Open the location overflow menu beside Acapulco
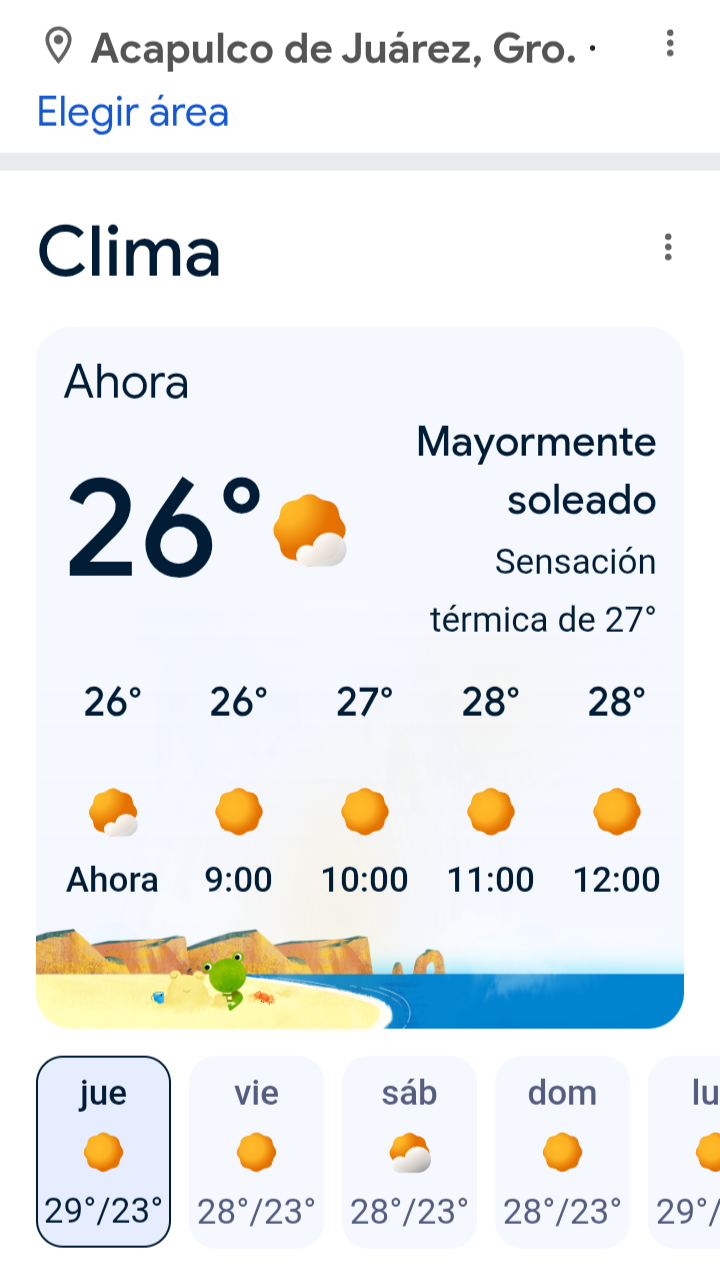 coord(669,44)
